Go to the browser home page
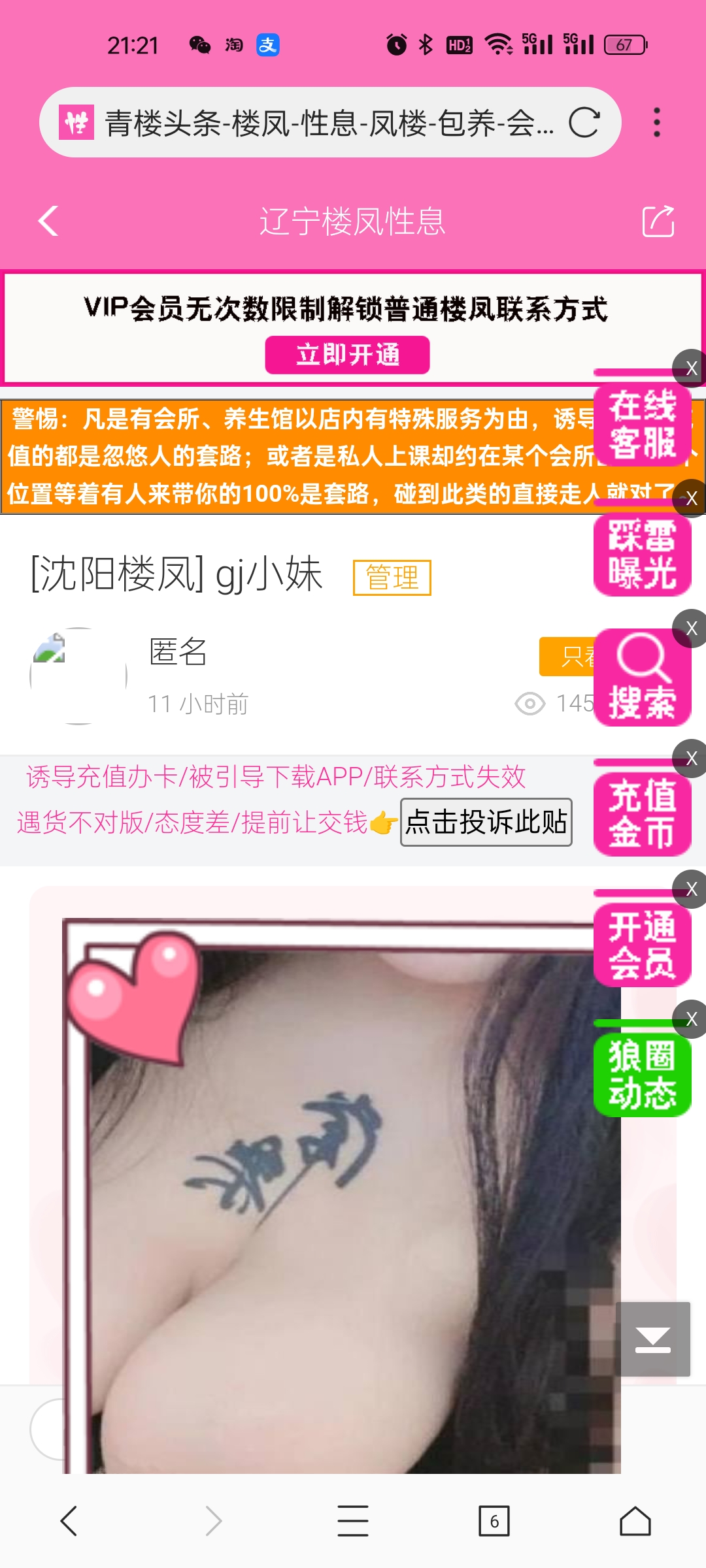This screenshot has width=706, height=1568. point(635,1522)
